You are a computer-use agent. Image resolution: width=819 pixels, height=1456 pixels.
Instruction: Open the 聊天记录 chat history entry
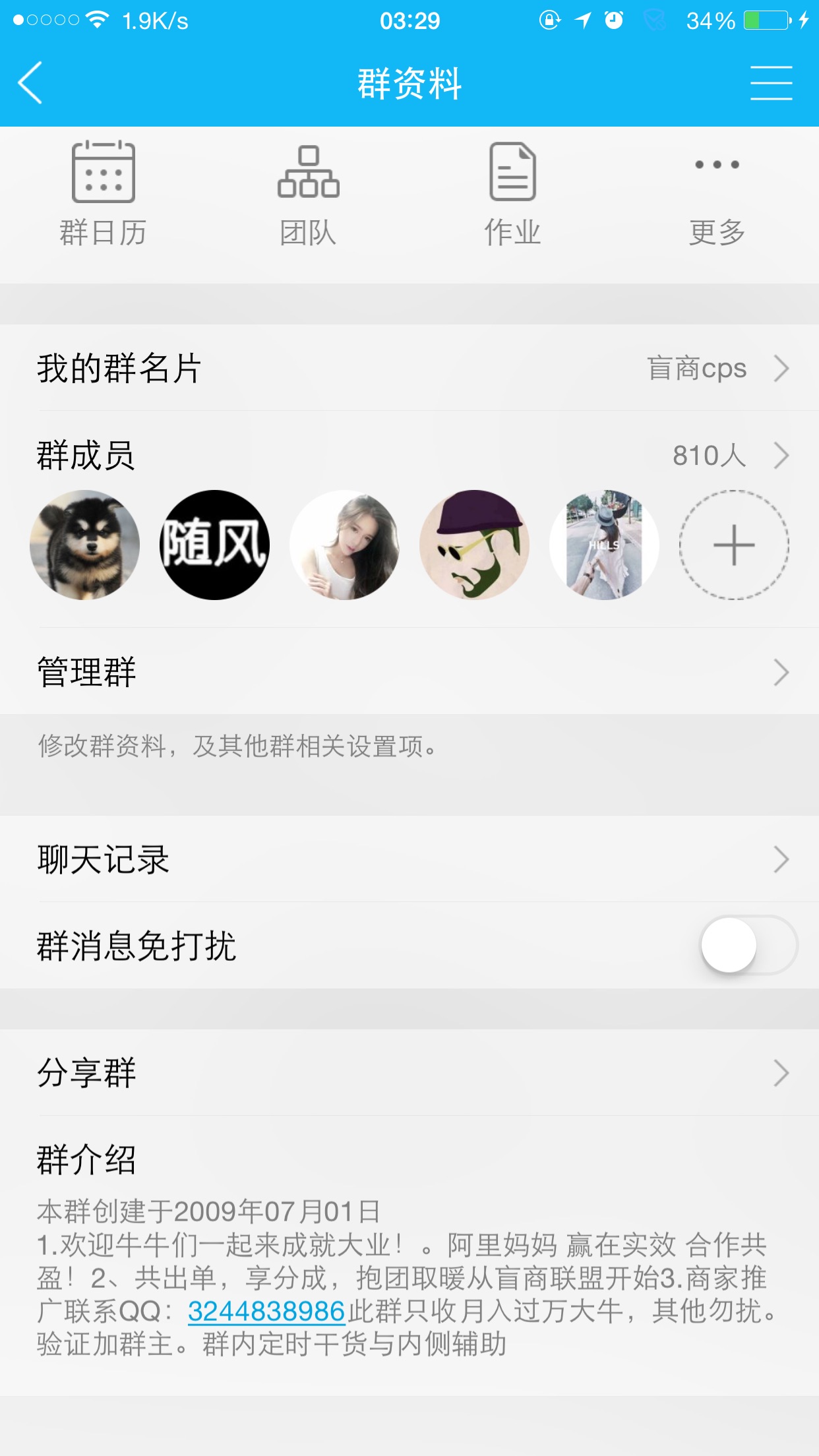pos(409,860)
